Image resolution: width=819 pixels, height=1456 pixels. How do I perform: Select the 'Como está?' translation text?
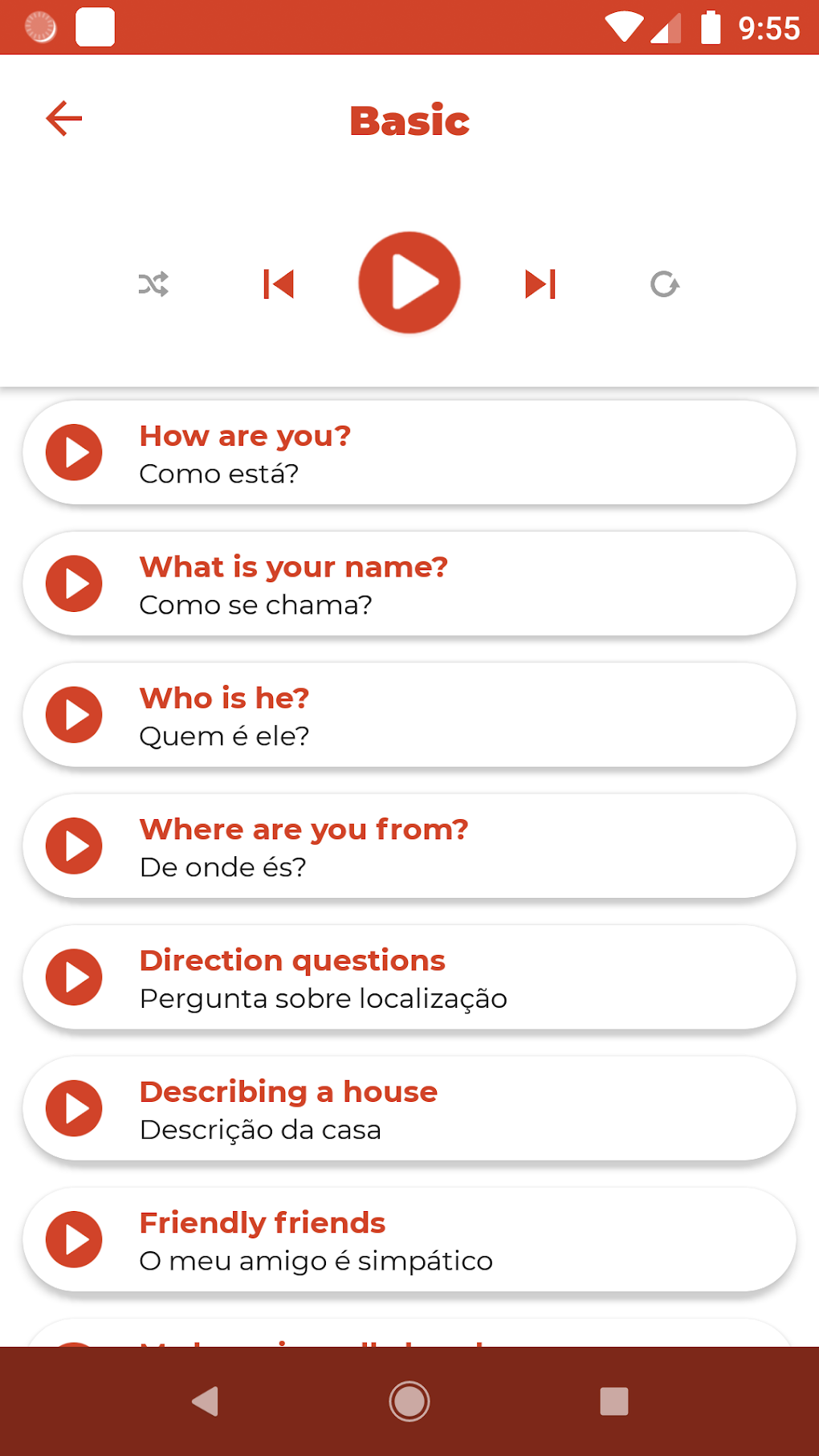218,474
